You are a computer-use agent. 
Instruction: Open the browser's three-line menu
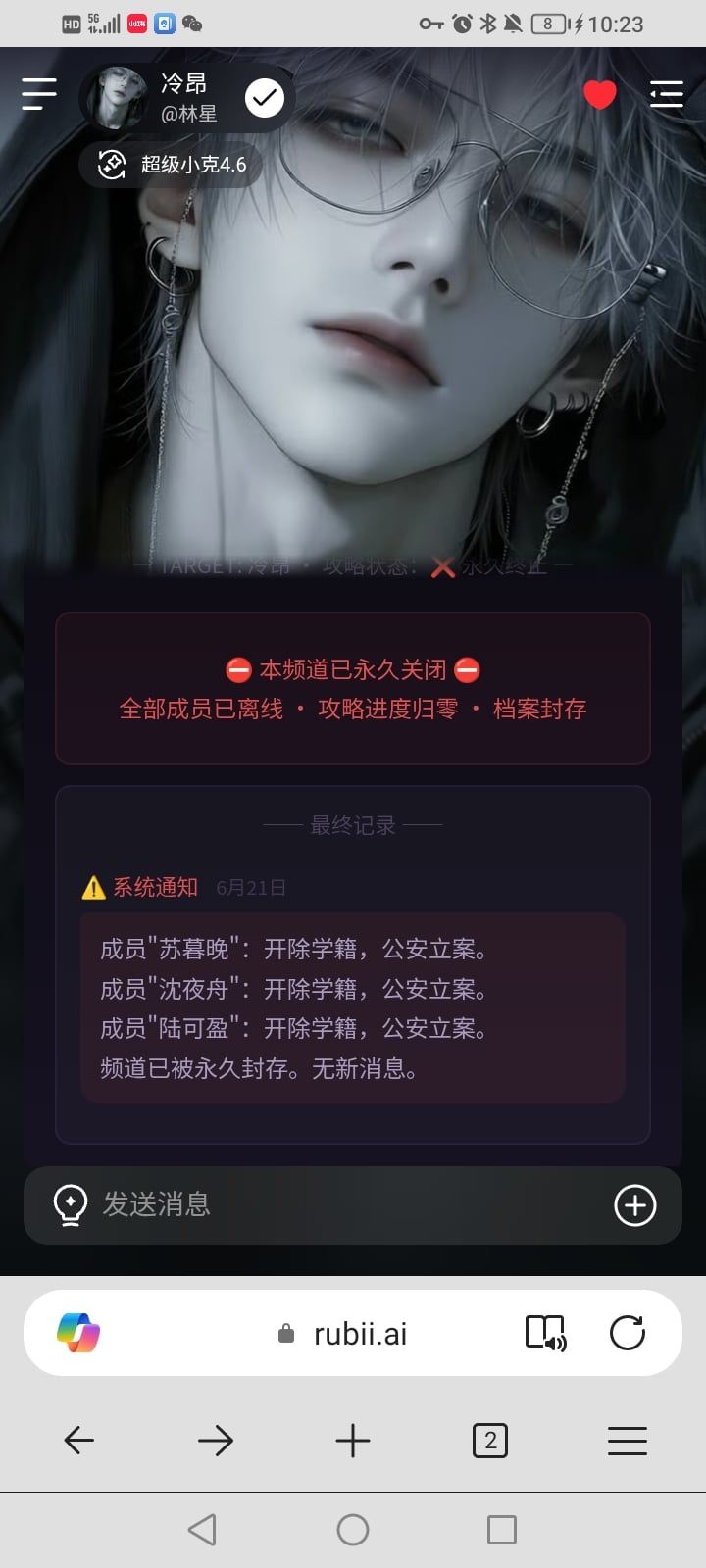(628, 1440)
